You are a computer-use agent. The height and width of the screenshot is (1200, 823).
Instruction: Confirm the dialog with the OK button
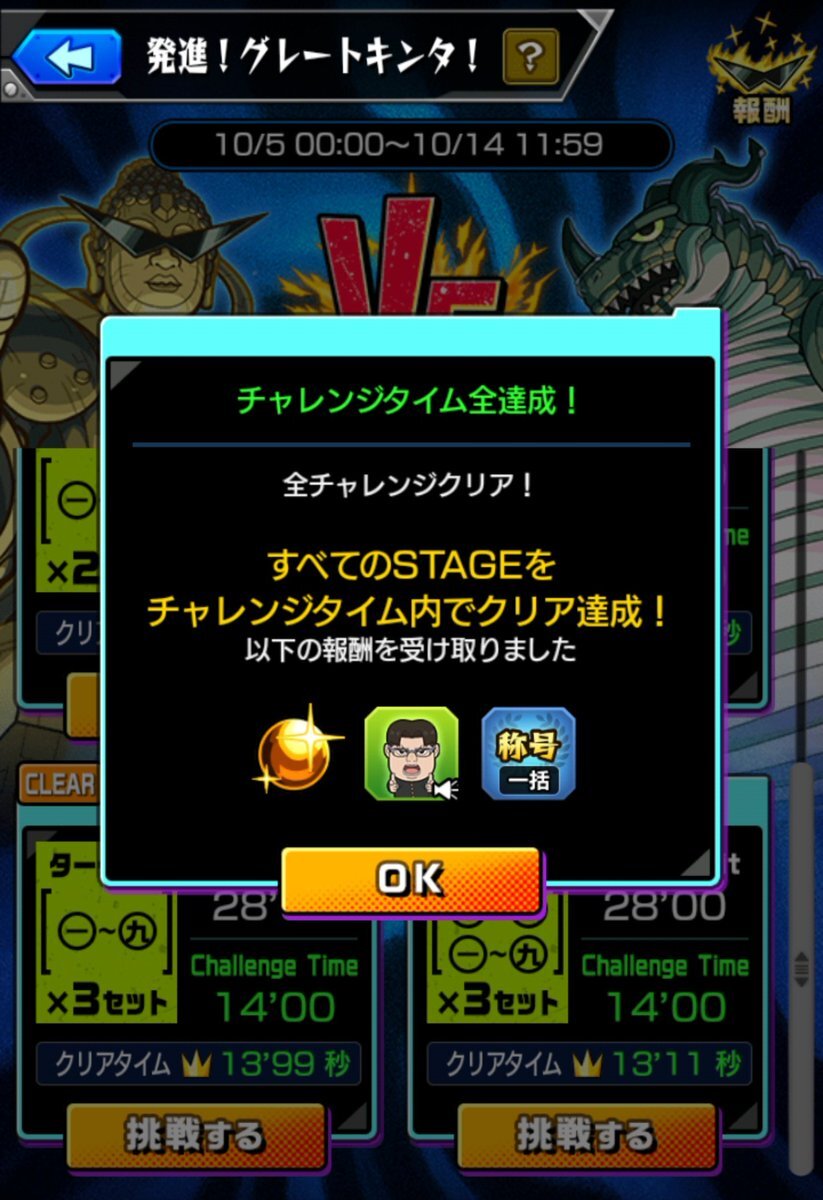[x=411, y=880]
